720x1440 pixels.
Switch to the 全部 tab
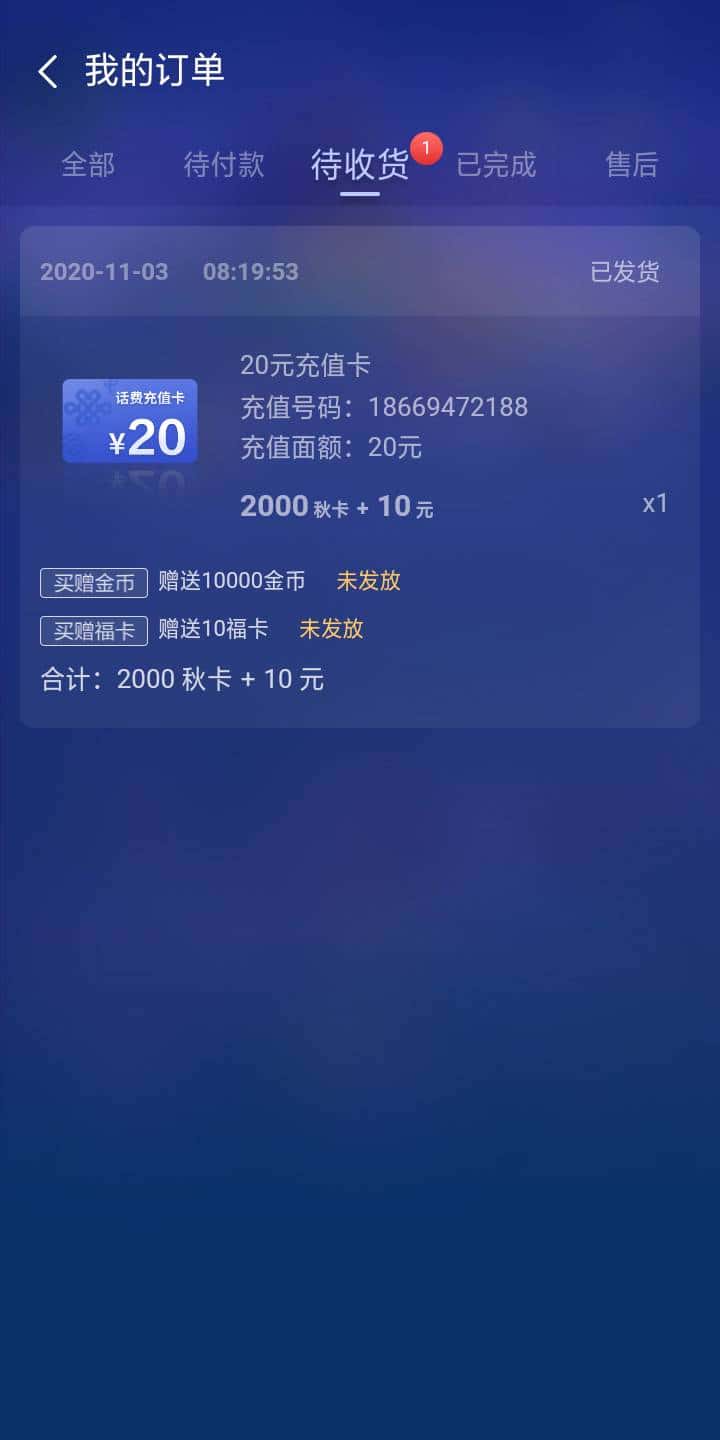[x=91, y=165]
